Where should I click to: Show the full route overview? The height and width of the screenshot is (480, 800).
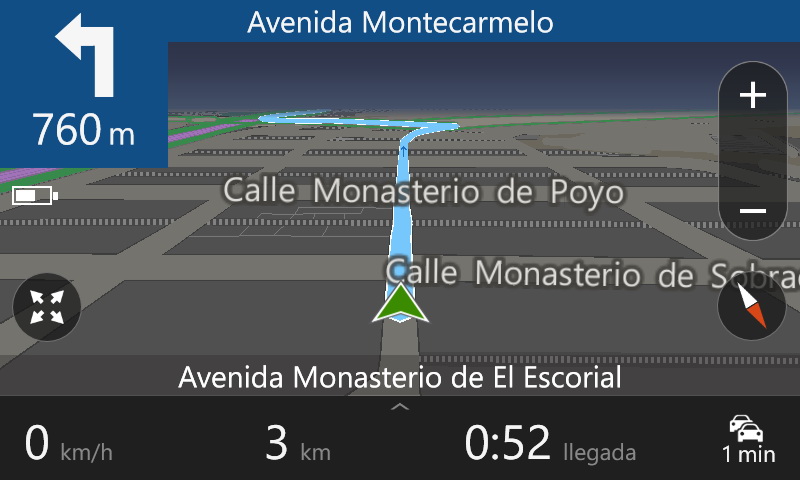(x=46, y=307)
